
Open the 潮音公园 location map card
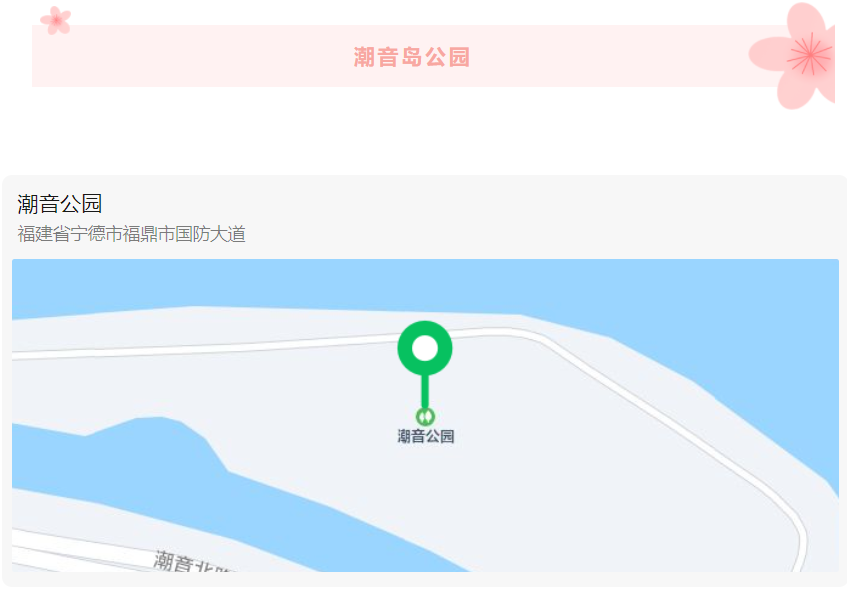424,380
